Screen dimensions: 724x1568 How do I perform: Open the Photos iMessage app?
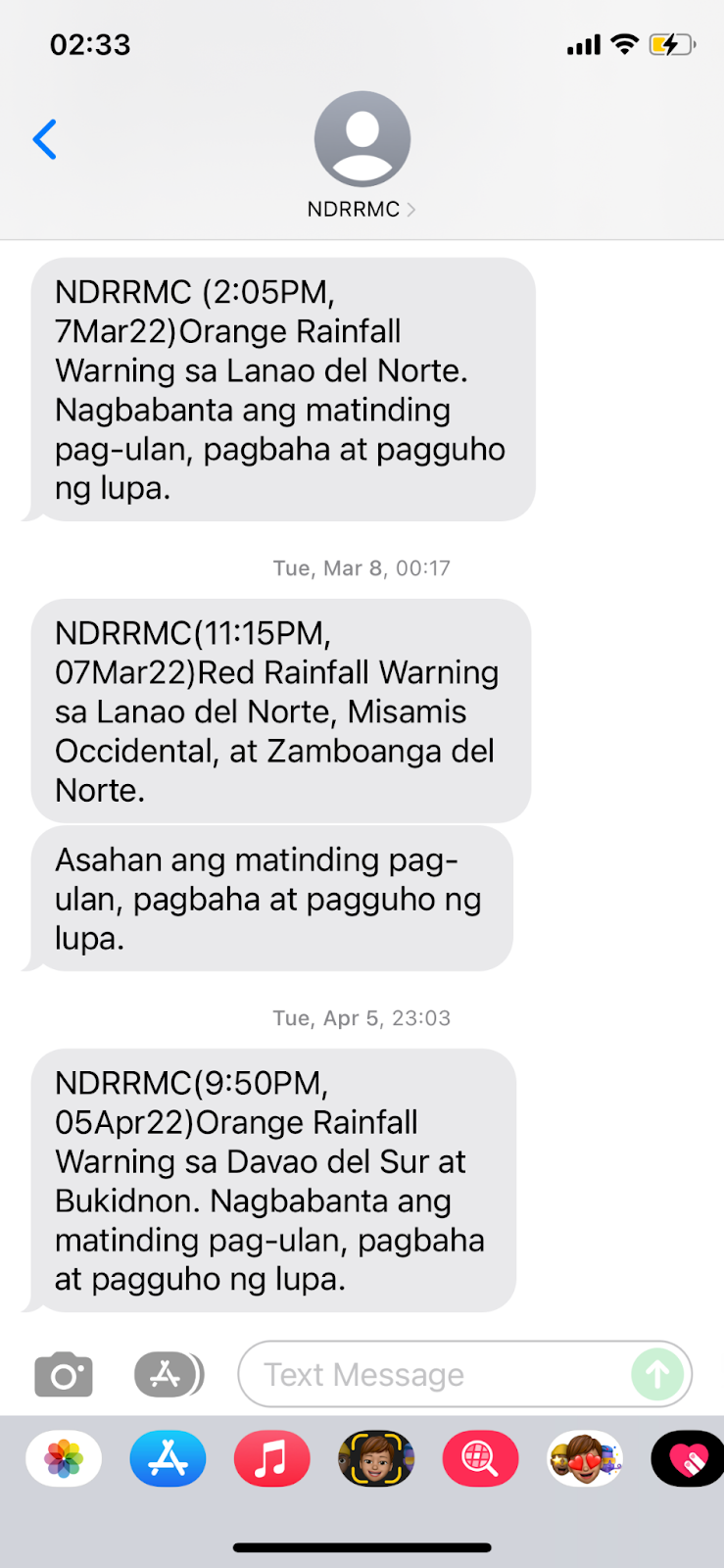point(64,1459)
